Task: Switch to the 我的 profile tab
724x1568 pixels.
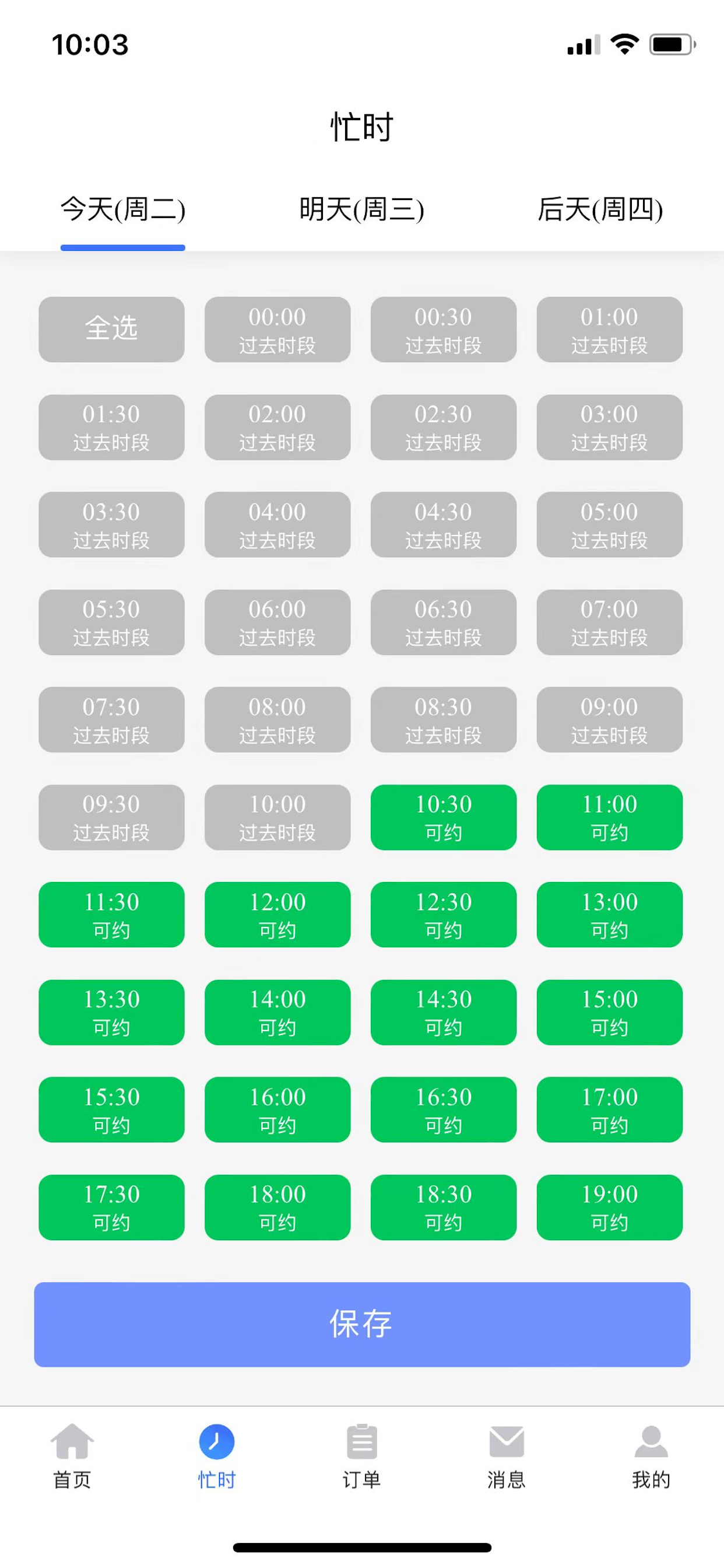Action: (651, 1456)
